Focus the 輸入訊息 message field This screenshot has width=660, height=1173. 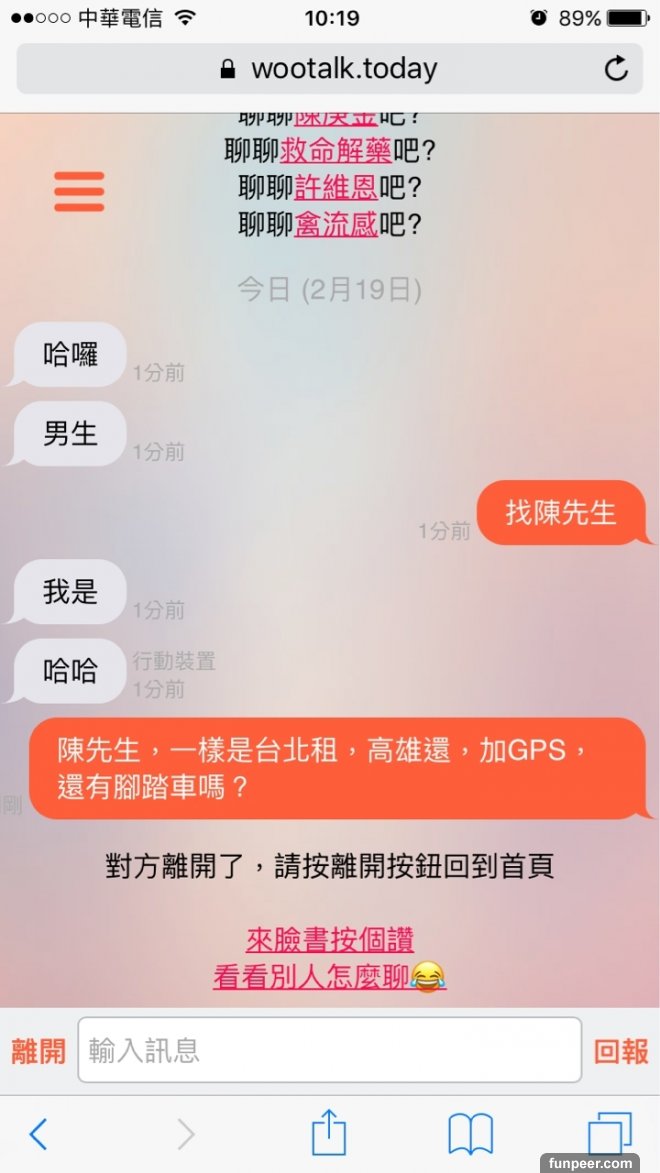[x=329, y=1050]
